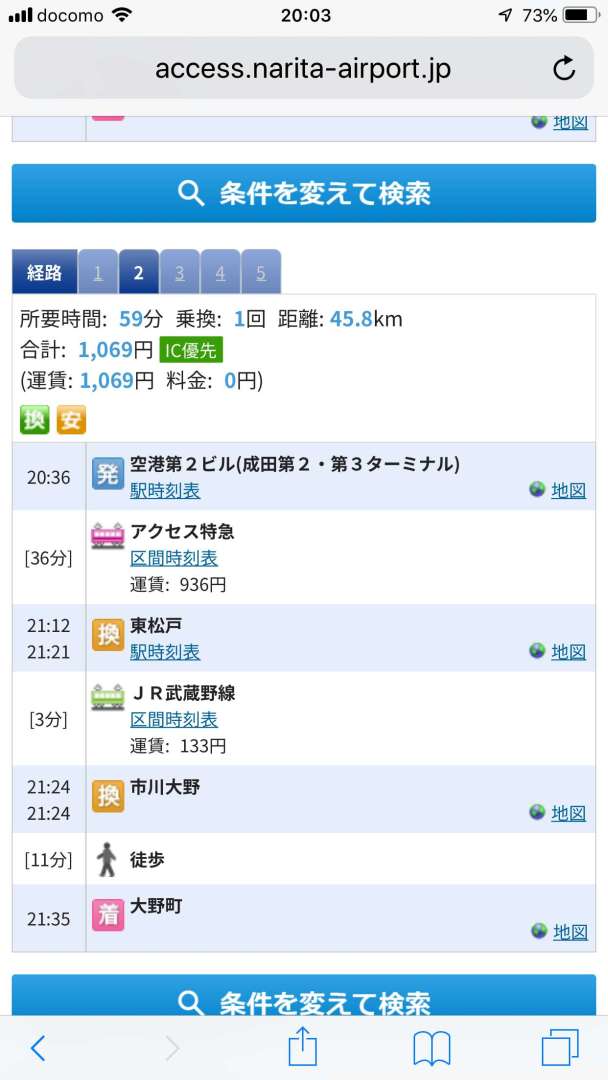608x1080 pixels.
Task: Show open Safari tabs
Action: pos(560,1048)
